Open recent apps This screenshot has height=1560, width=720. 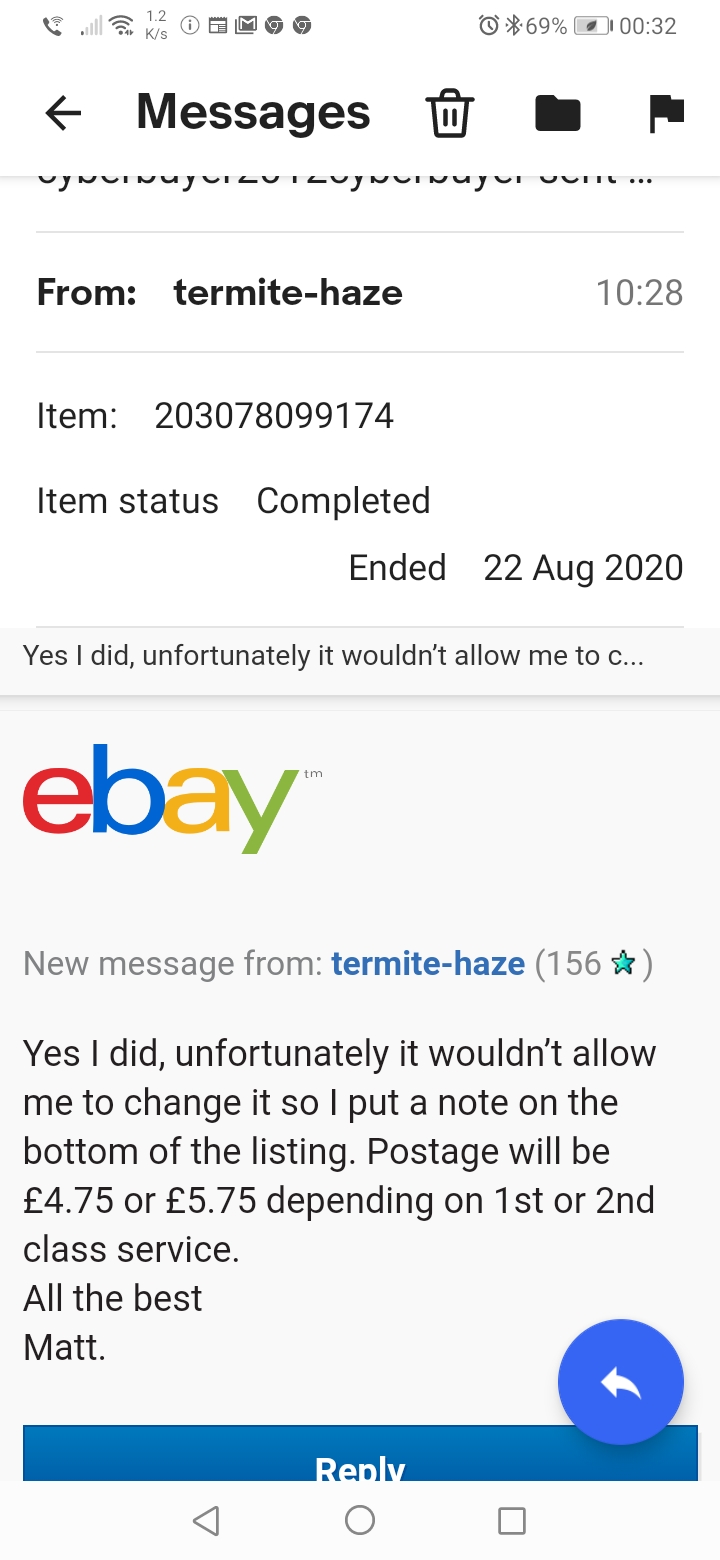[512, 1521]
